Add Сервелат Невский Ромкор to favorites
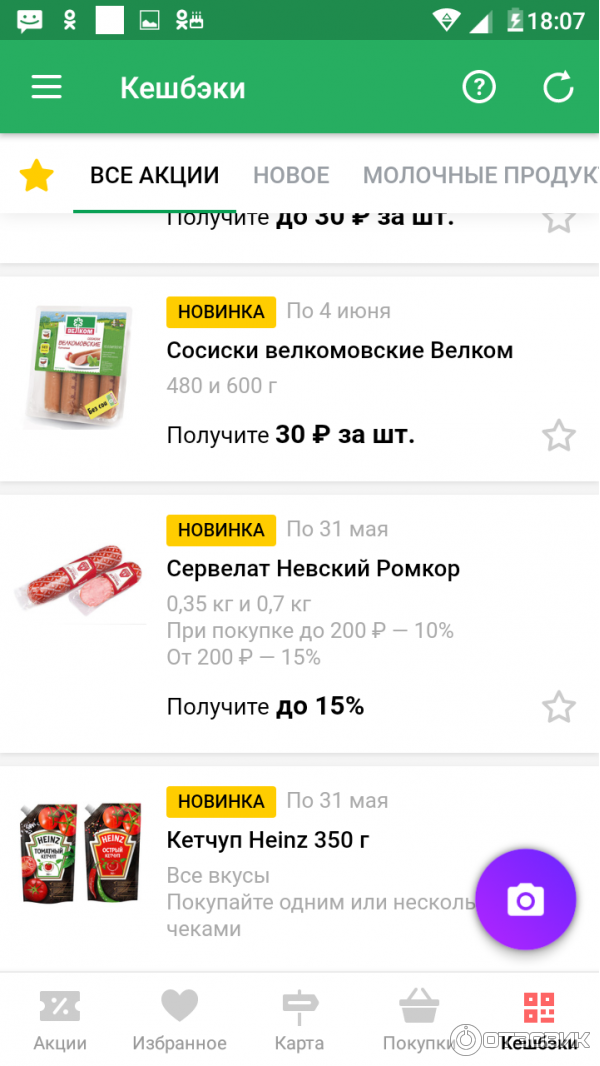 pyautogui.click(x=558, y=707)
